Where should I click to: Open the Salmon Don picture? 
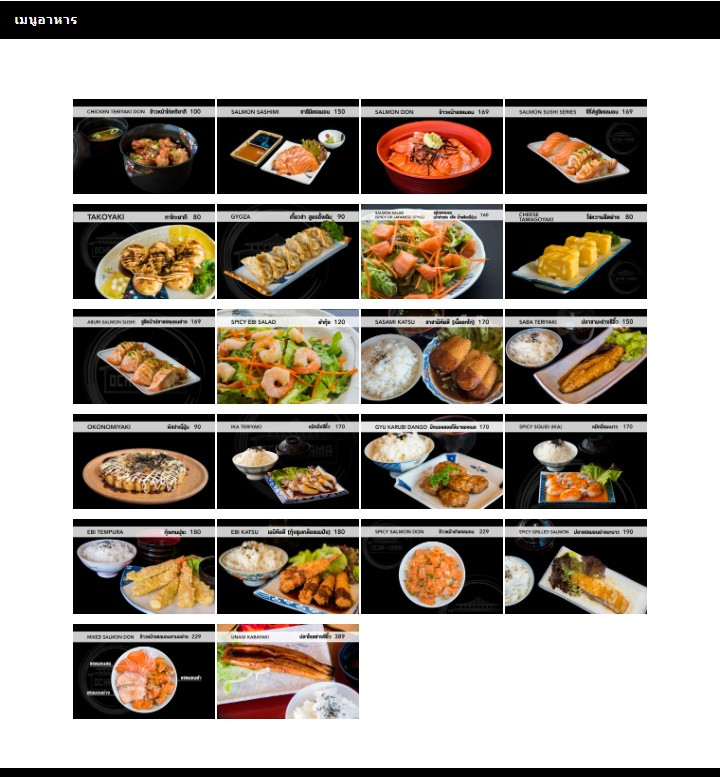431,147
